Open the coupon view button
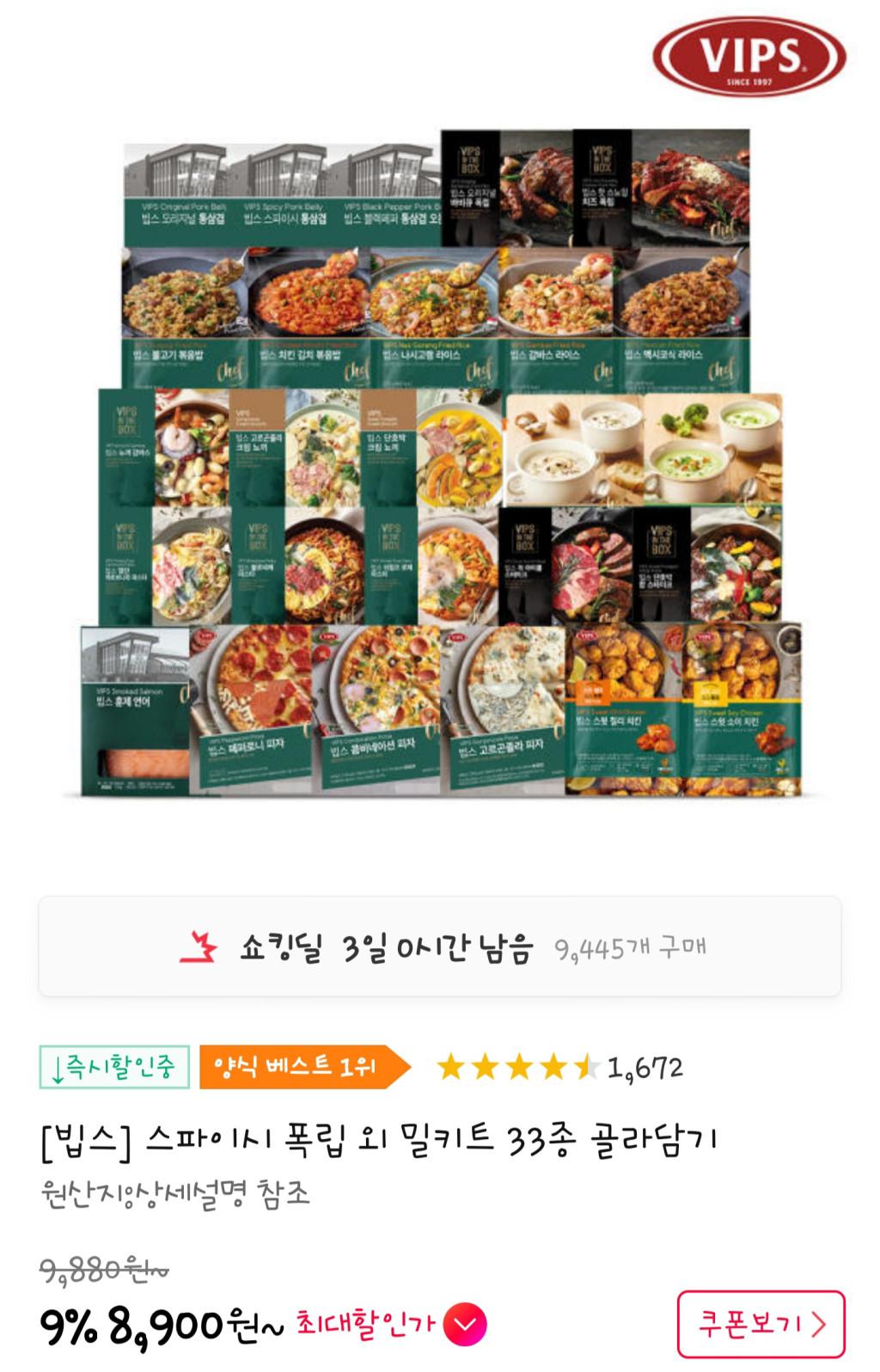The image size is (880, 1372). [761, 1324]
